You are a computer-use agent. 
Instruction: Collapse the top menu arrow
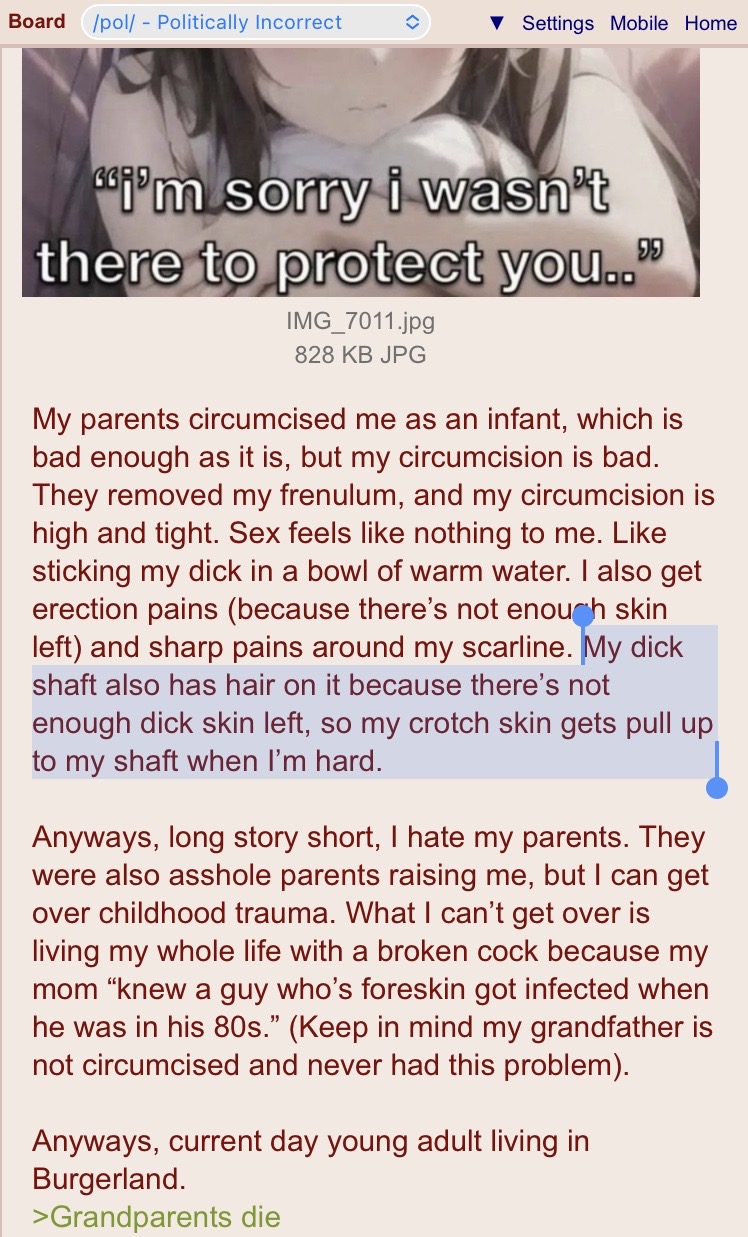[x=497, y=23]
